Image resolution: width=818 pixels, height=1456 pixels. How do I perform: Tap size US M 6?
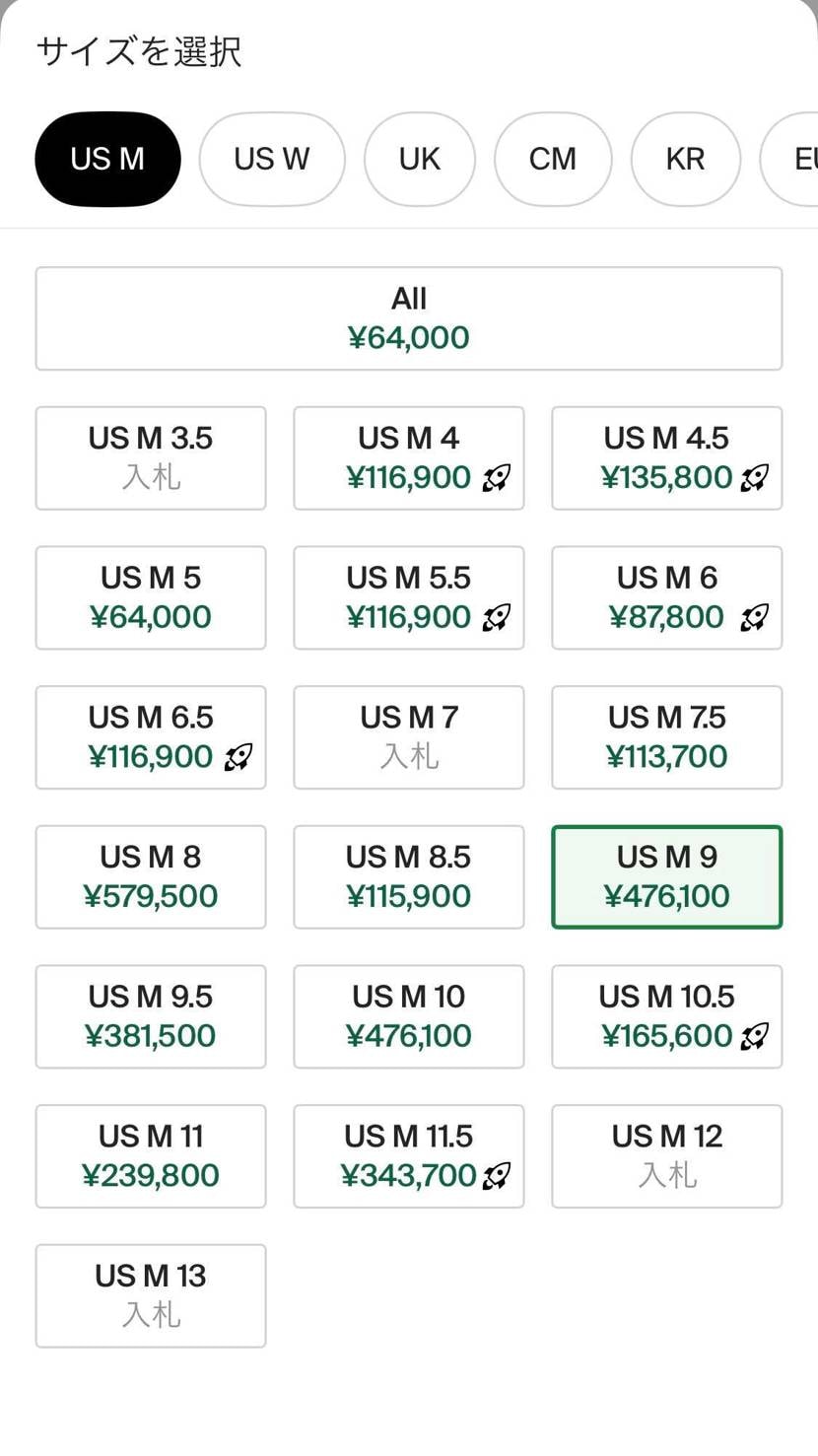click(x=667, y=597)
